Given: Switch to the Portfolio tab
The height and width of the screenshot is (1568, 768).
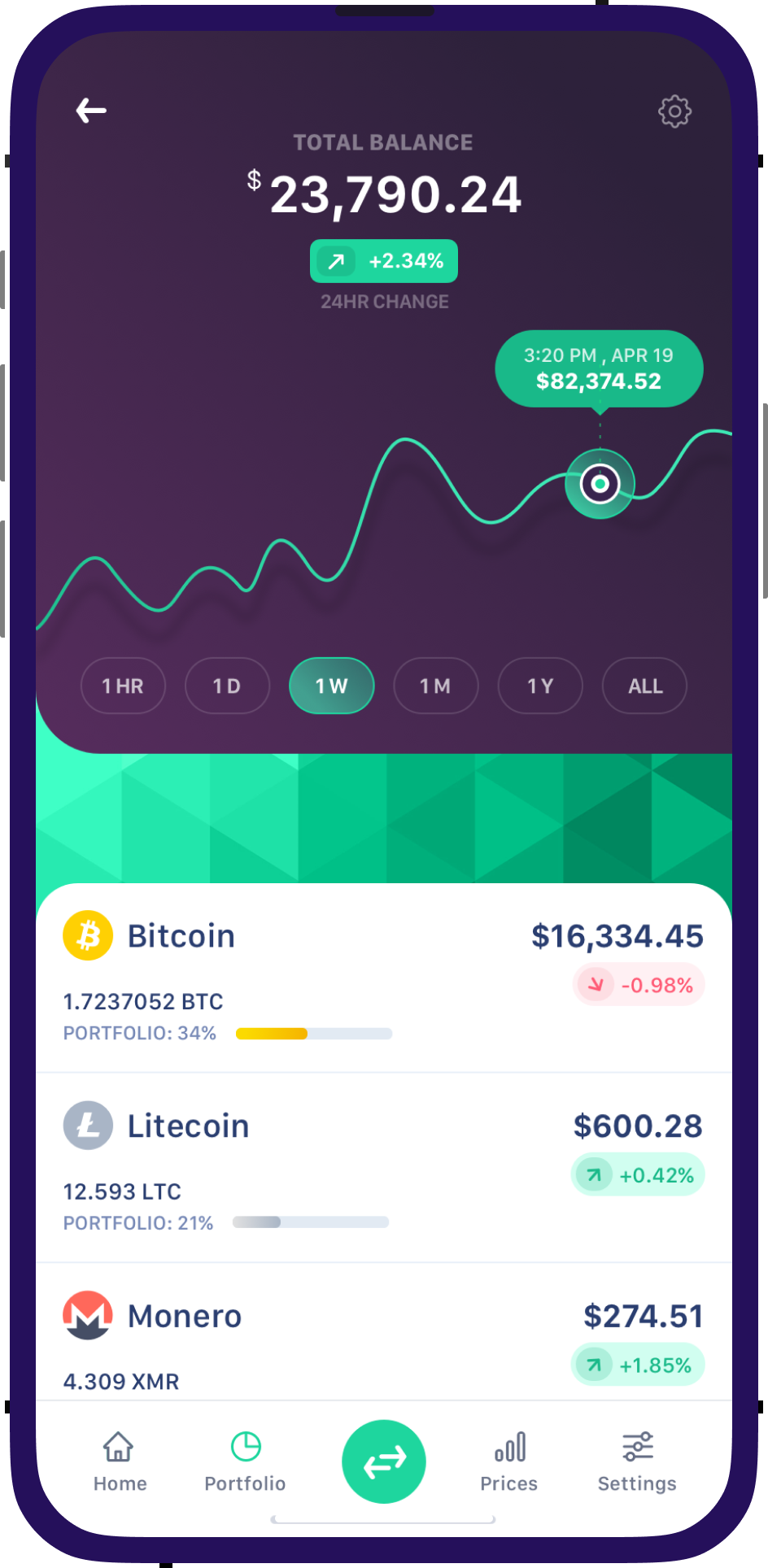Looking at the screenshot, I should pos(245,1461).
